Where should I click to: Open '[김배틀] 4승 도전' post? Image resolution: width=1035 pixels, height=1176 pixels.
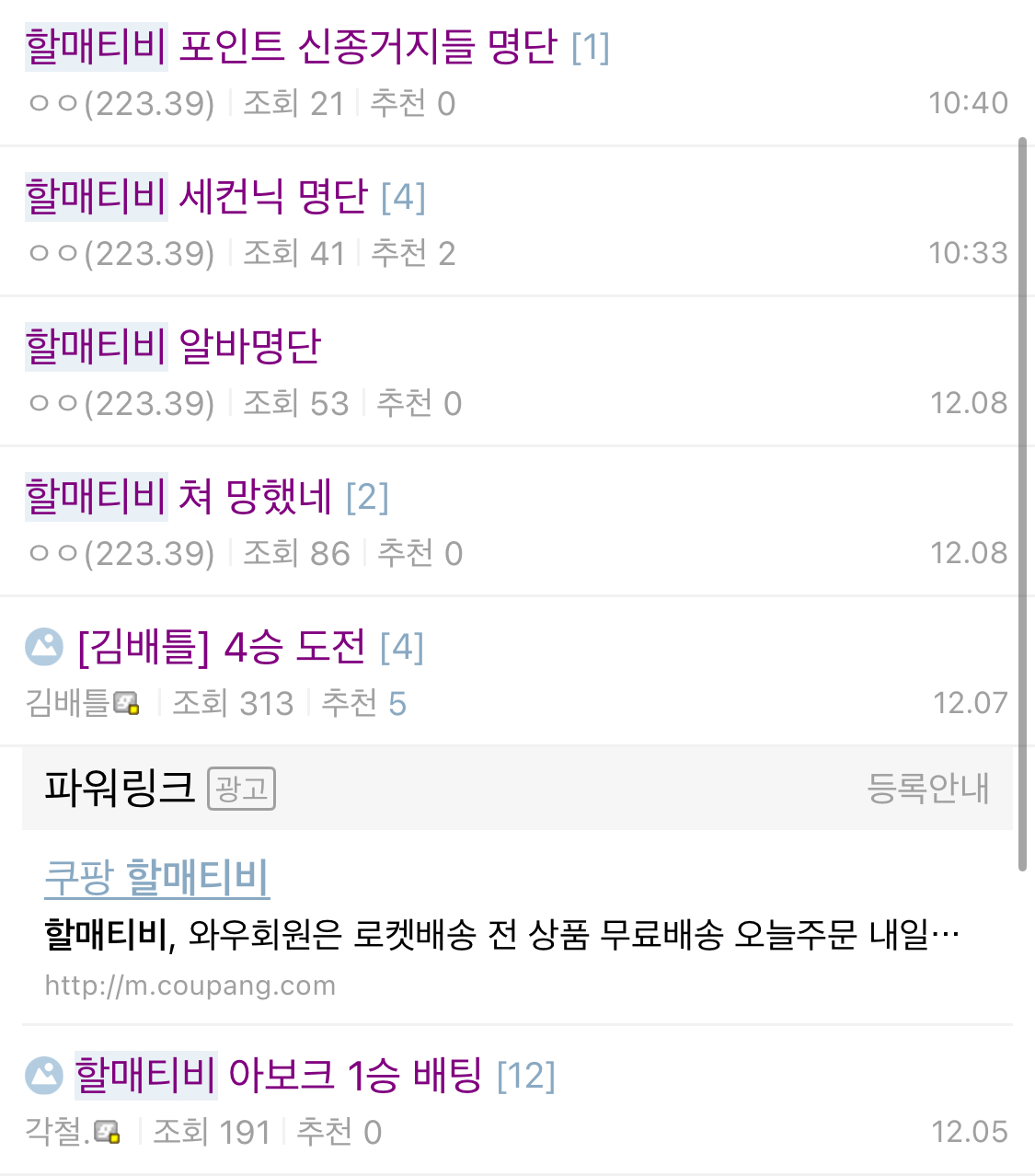point(222,647)
